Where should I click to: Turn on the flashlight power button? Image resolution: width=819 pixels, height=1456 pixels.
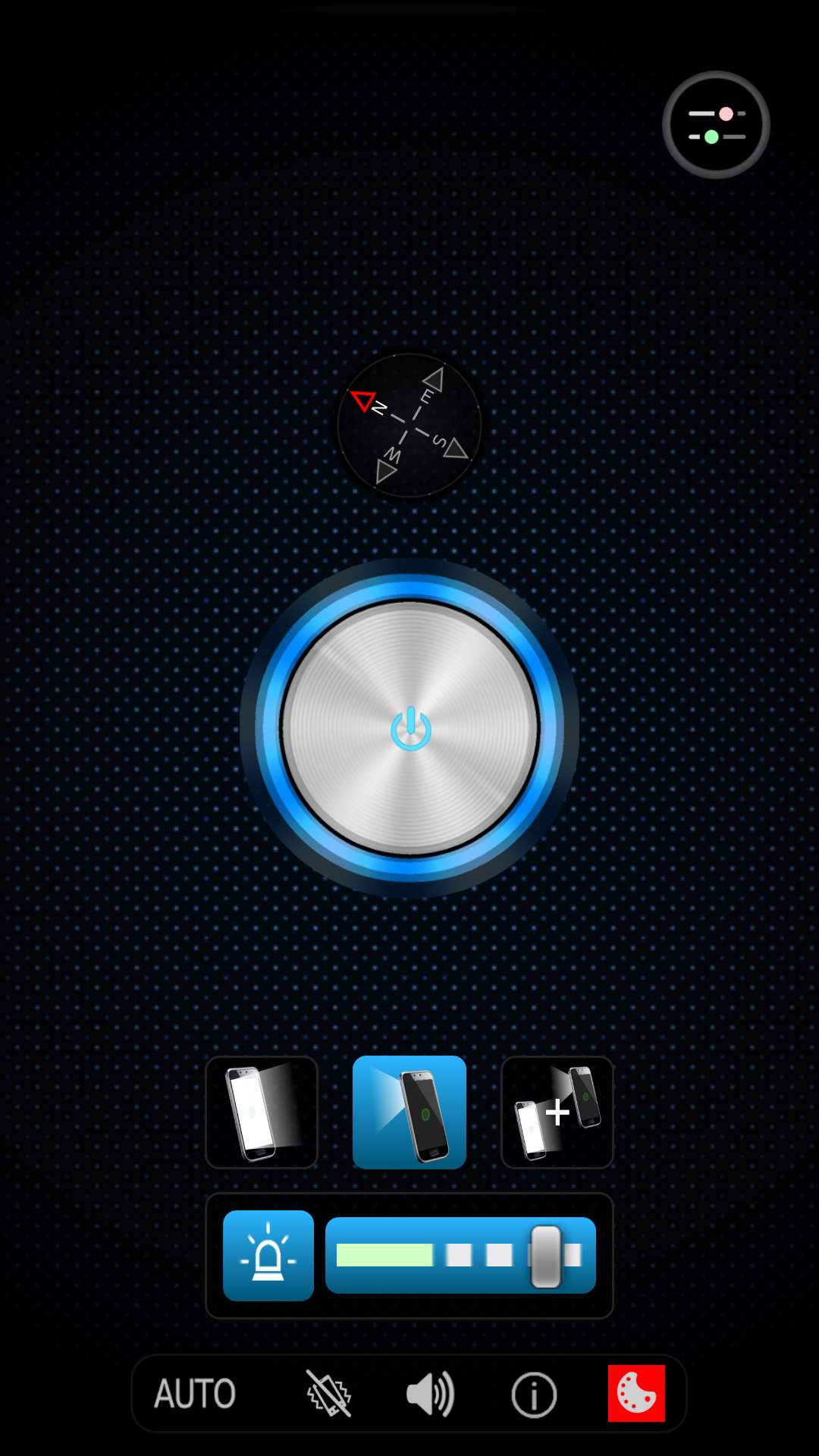[410, 729]
